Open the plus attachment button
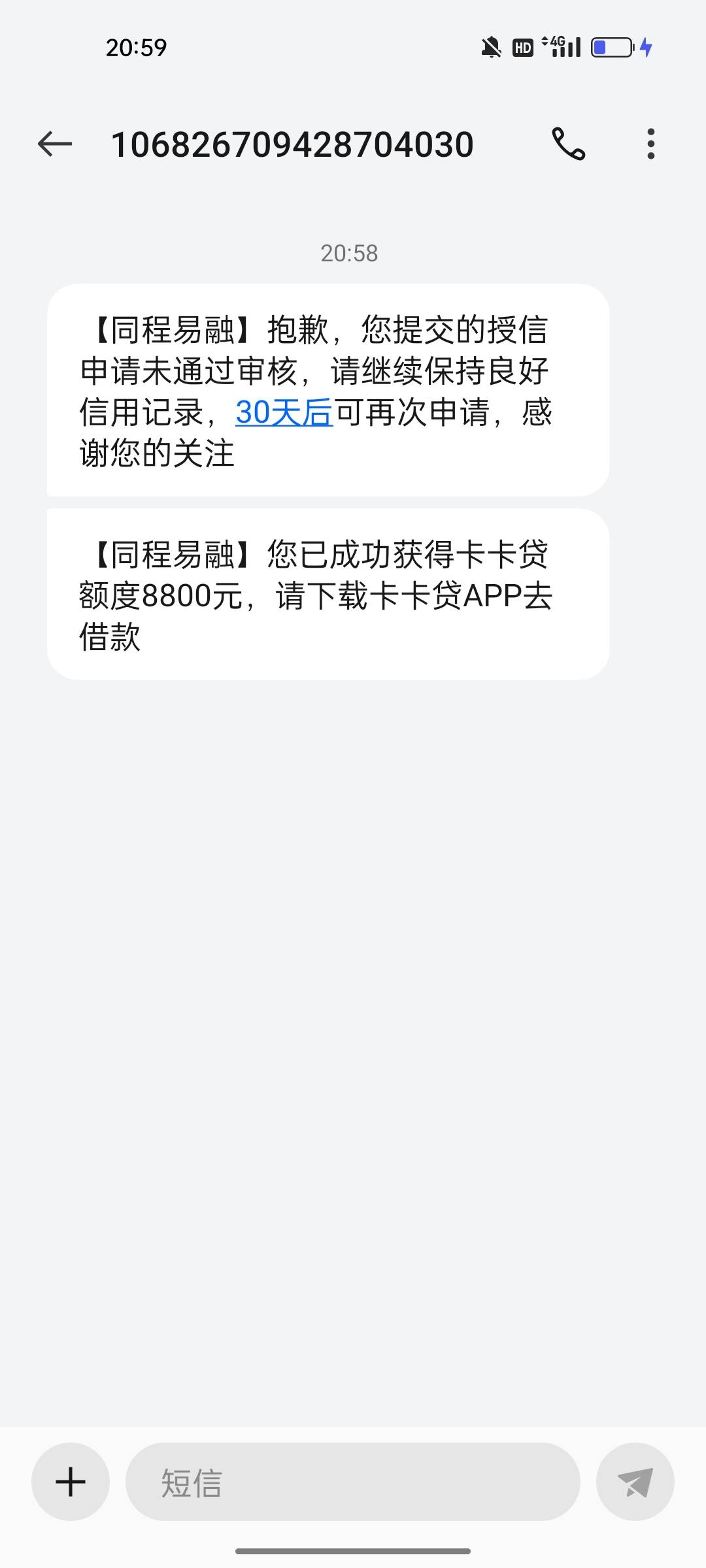 click(x=71, y=1481)
